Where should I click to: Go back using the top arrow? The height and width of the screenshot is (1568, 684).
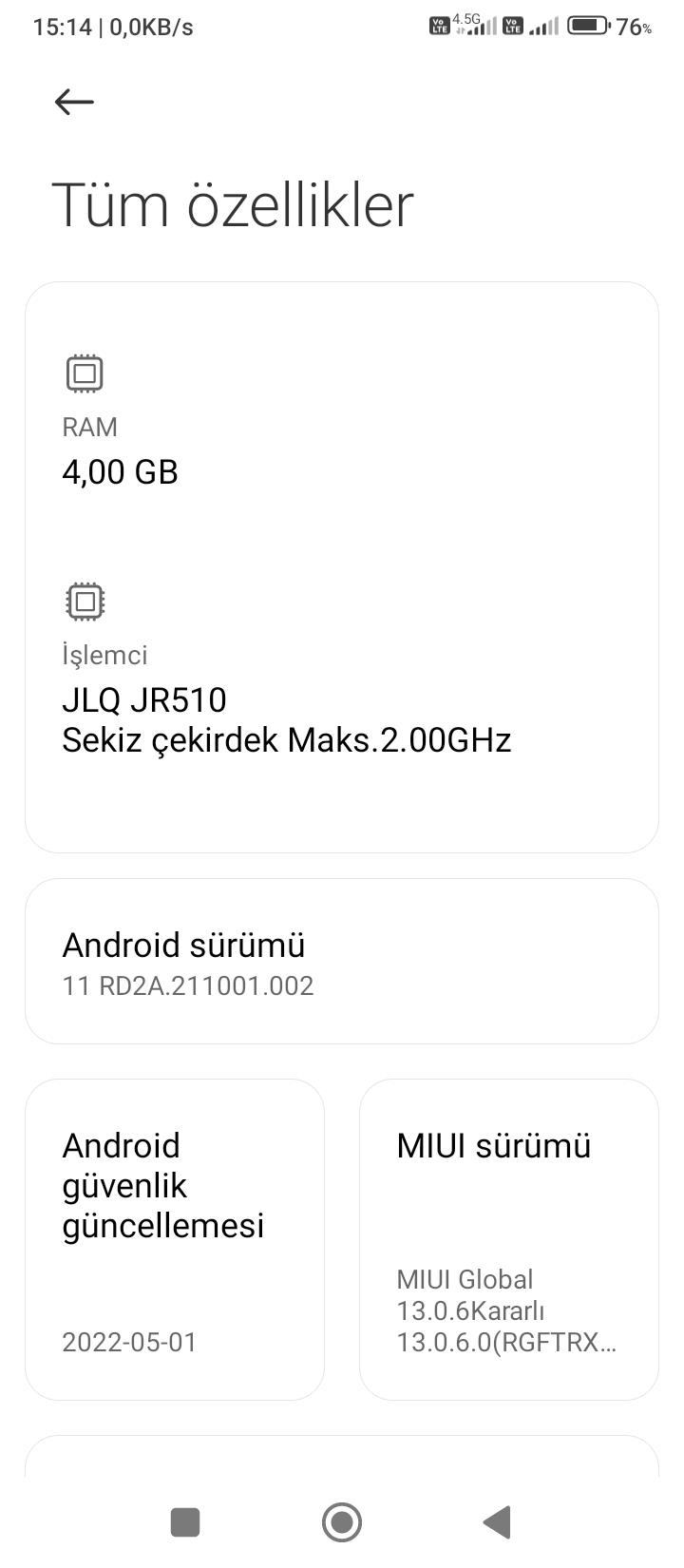(74, 102)
